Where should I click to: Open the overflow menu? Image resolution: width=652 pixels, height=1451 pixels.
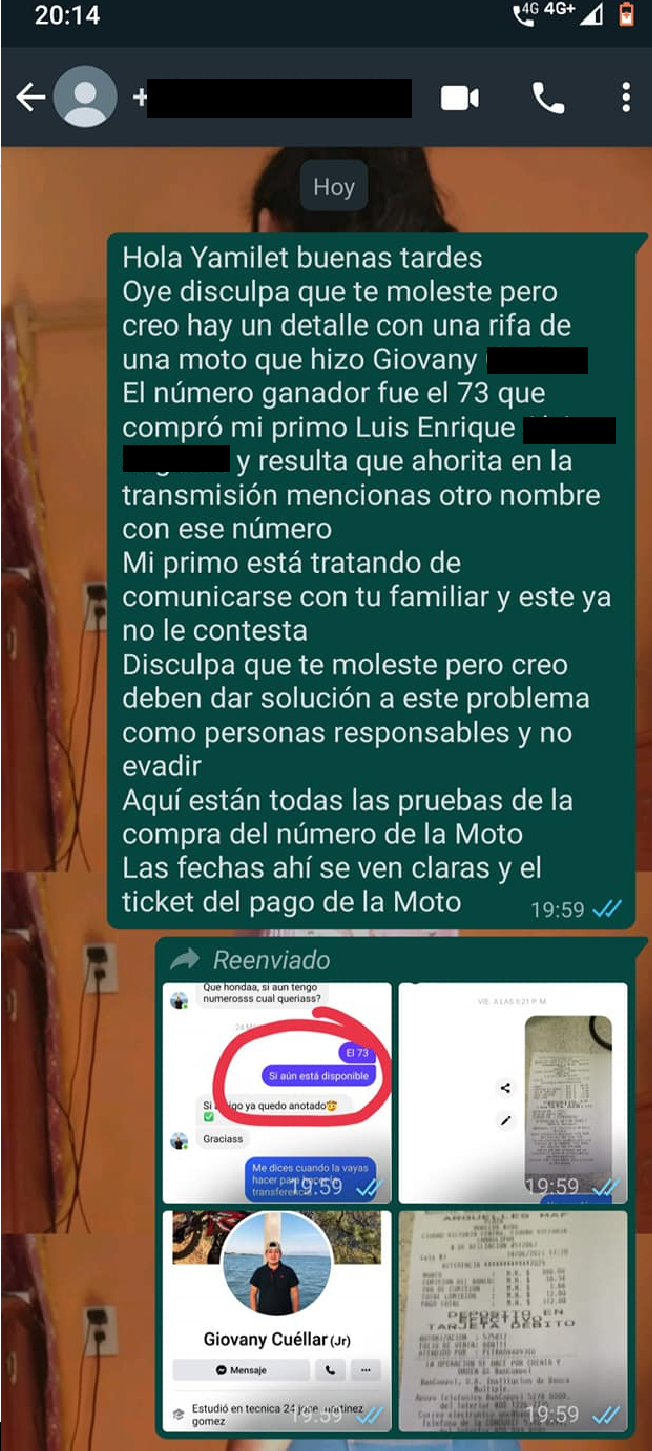point(625,98)
